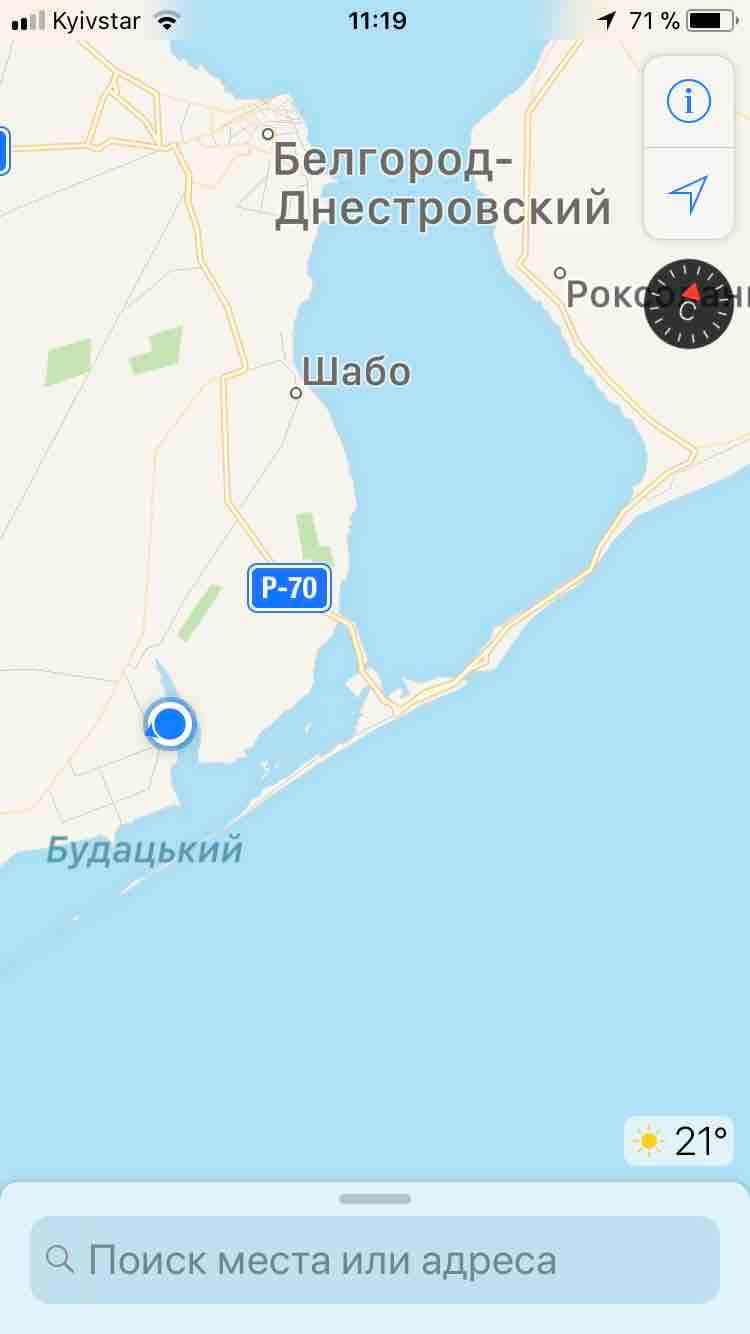Tap the compass to reset north
Viewport: 750px width, 1334px height.
tap(689, 304)
